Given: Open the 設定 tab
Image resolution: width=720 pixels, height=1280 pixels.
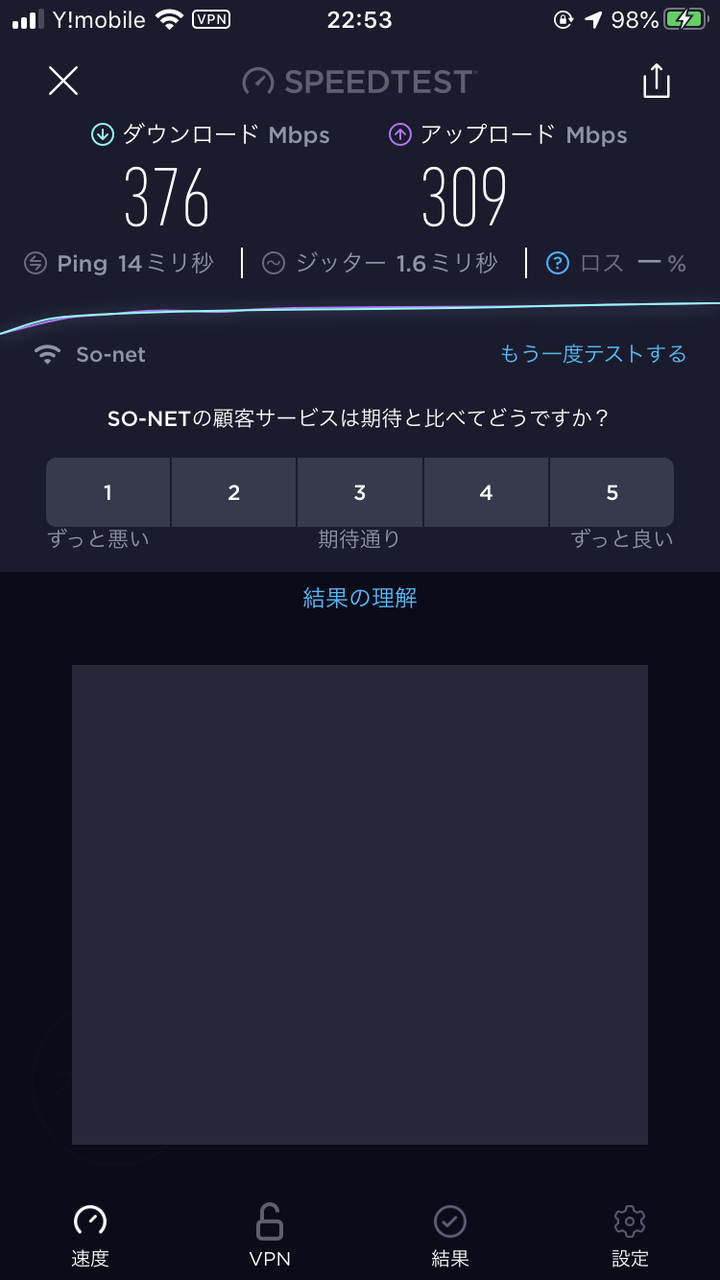Looking at the screenshot, I should pos(630,1235).
